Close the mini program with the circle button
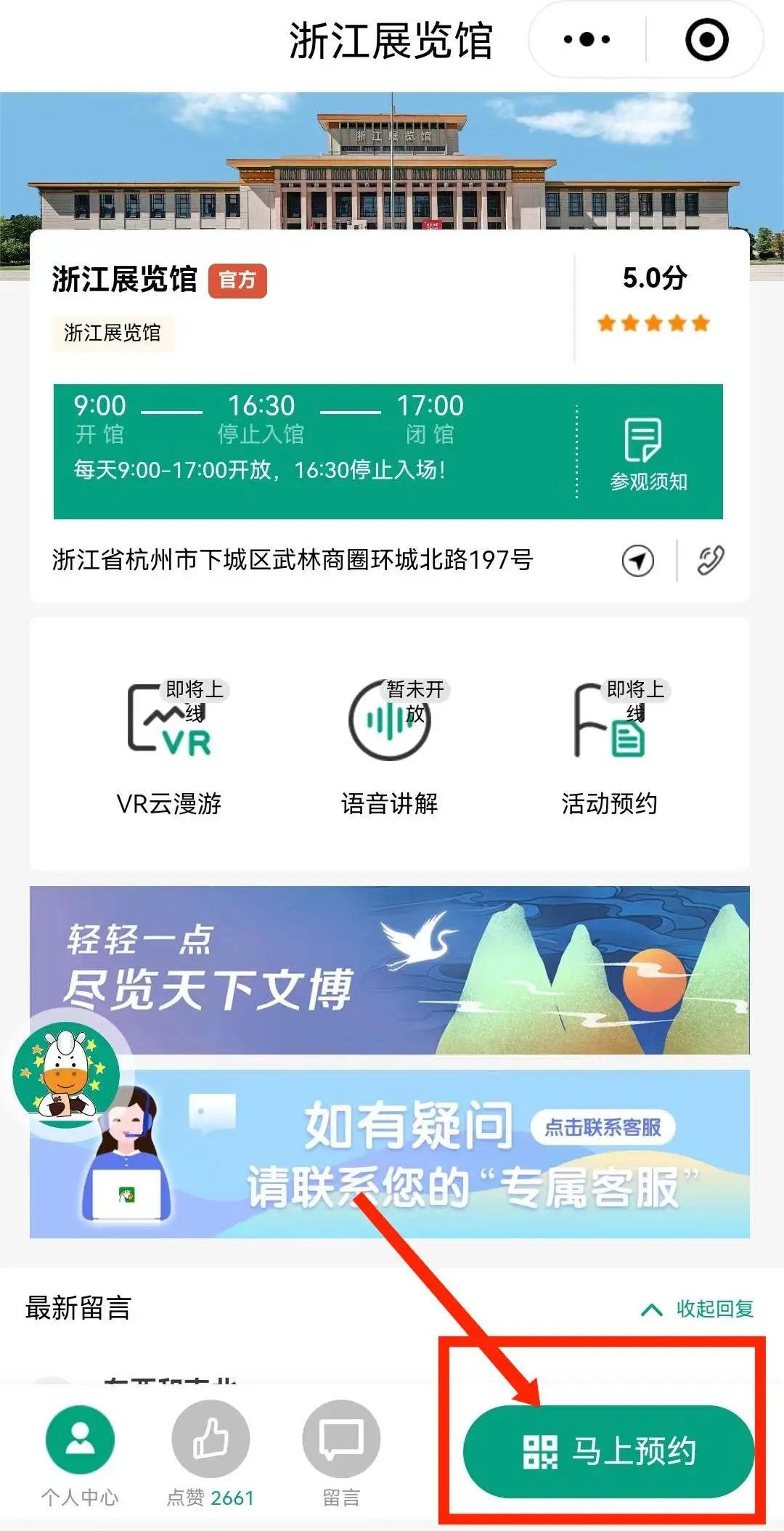This screenshot has height=1531, width=784. [x=706, y=39]
